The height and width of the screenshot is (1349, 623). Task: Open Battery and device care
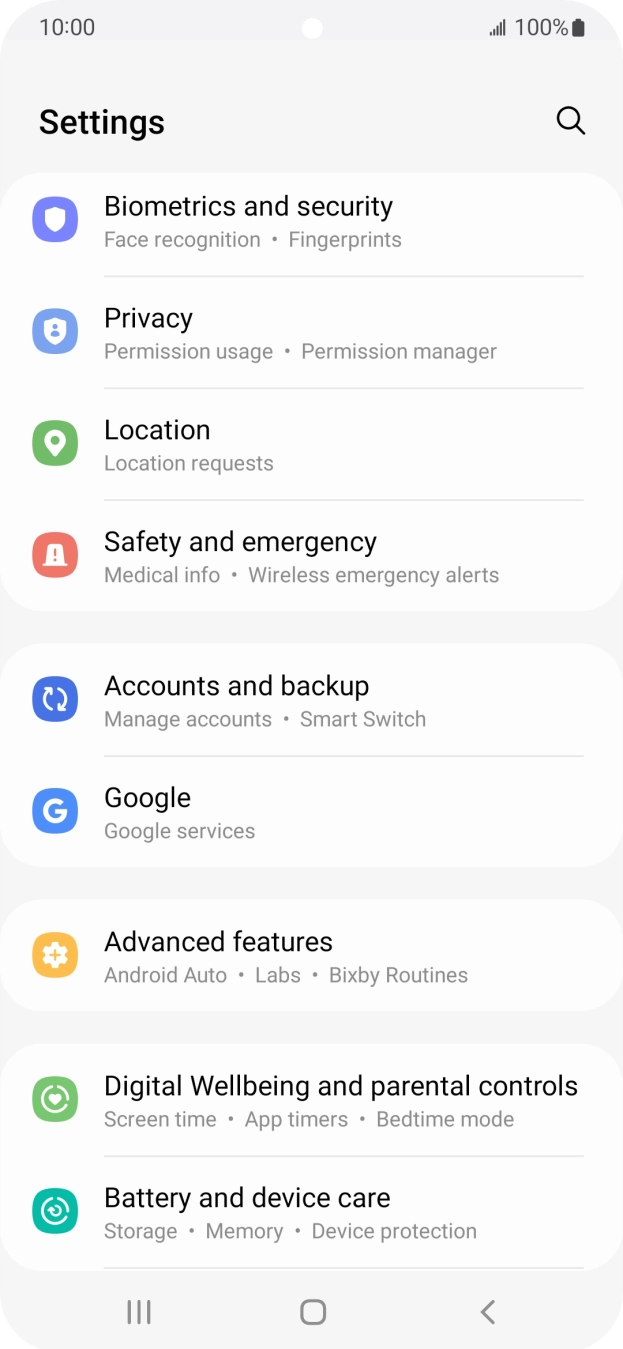(x=311, y=1213)
